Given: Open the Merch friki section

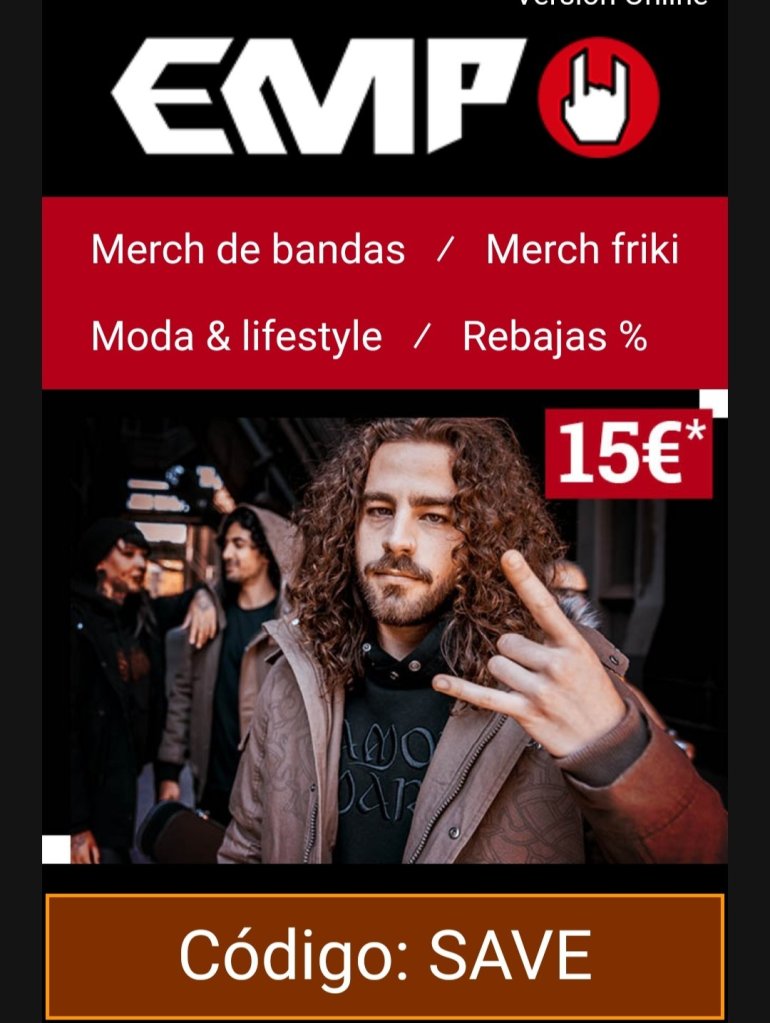Looking at the screenshot, I should point(582,250).
